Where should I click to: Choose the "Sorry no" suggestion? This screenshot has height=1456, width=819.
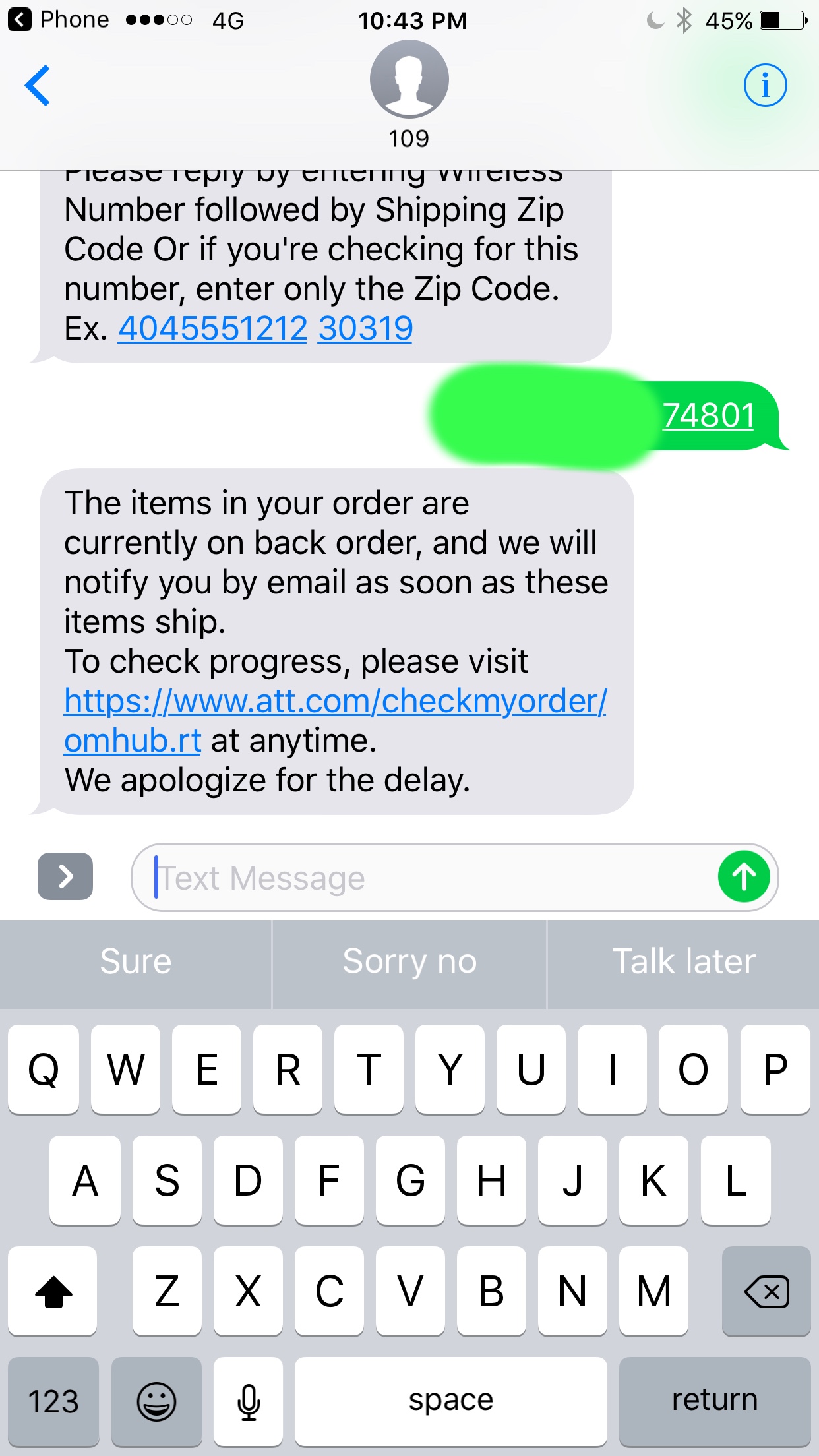coord(409,962)
